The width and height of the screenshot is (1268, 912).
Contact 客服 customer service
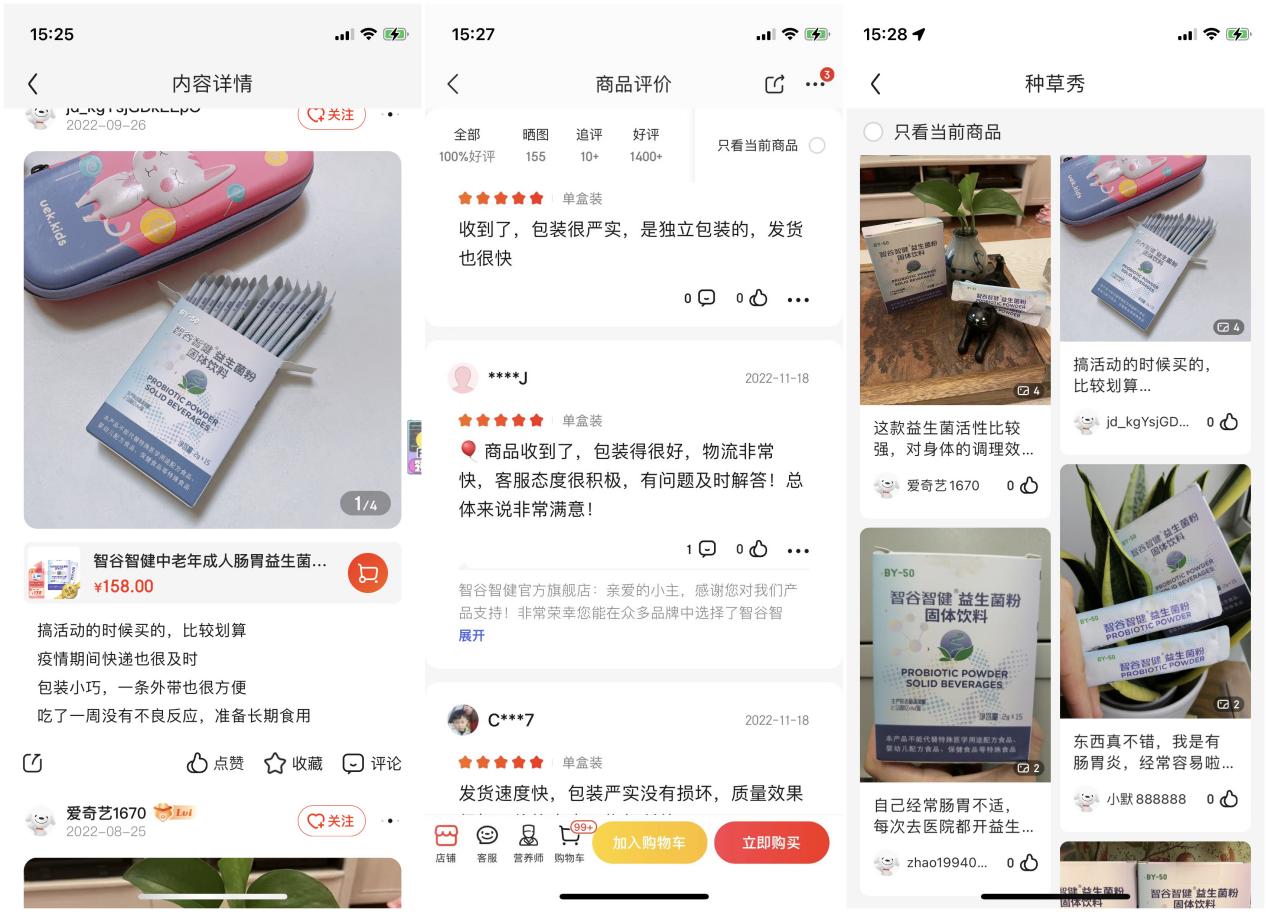(487, 842)
